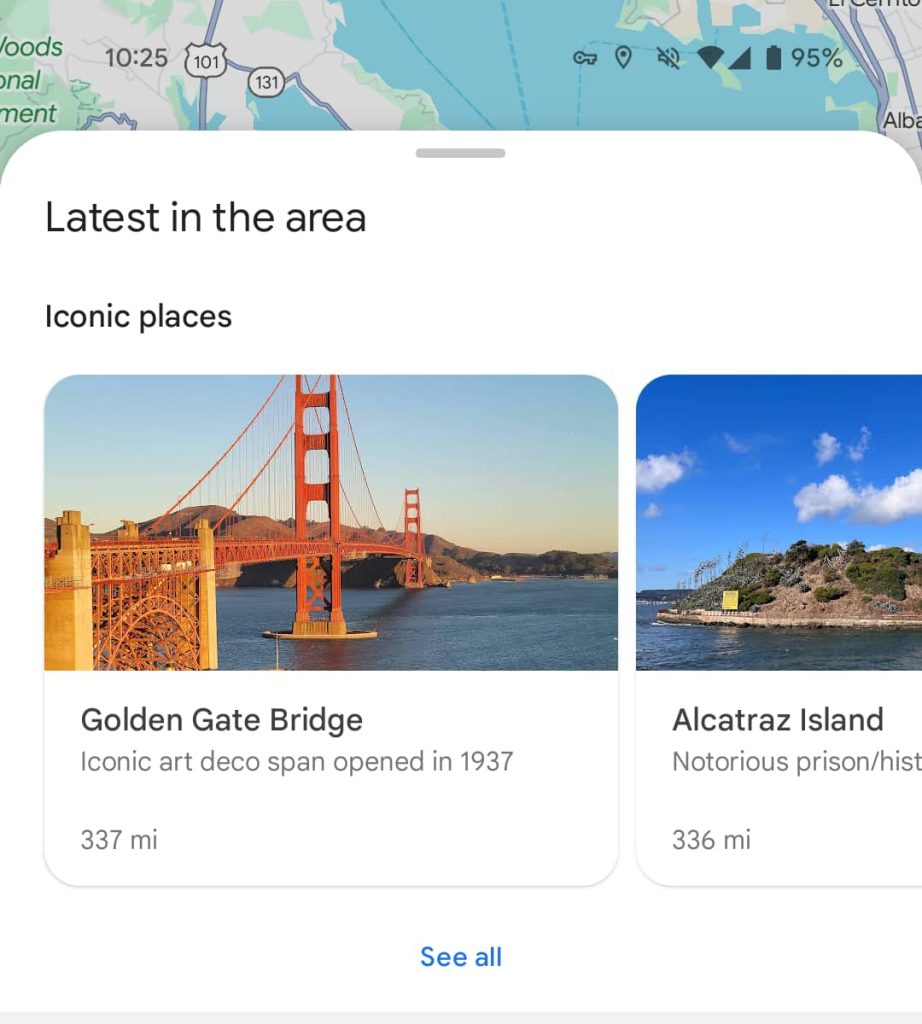This screenshot has width=922, height=1024.
Task: Tap the Latest in the area heading
Action: [x=204, y=216]
